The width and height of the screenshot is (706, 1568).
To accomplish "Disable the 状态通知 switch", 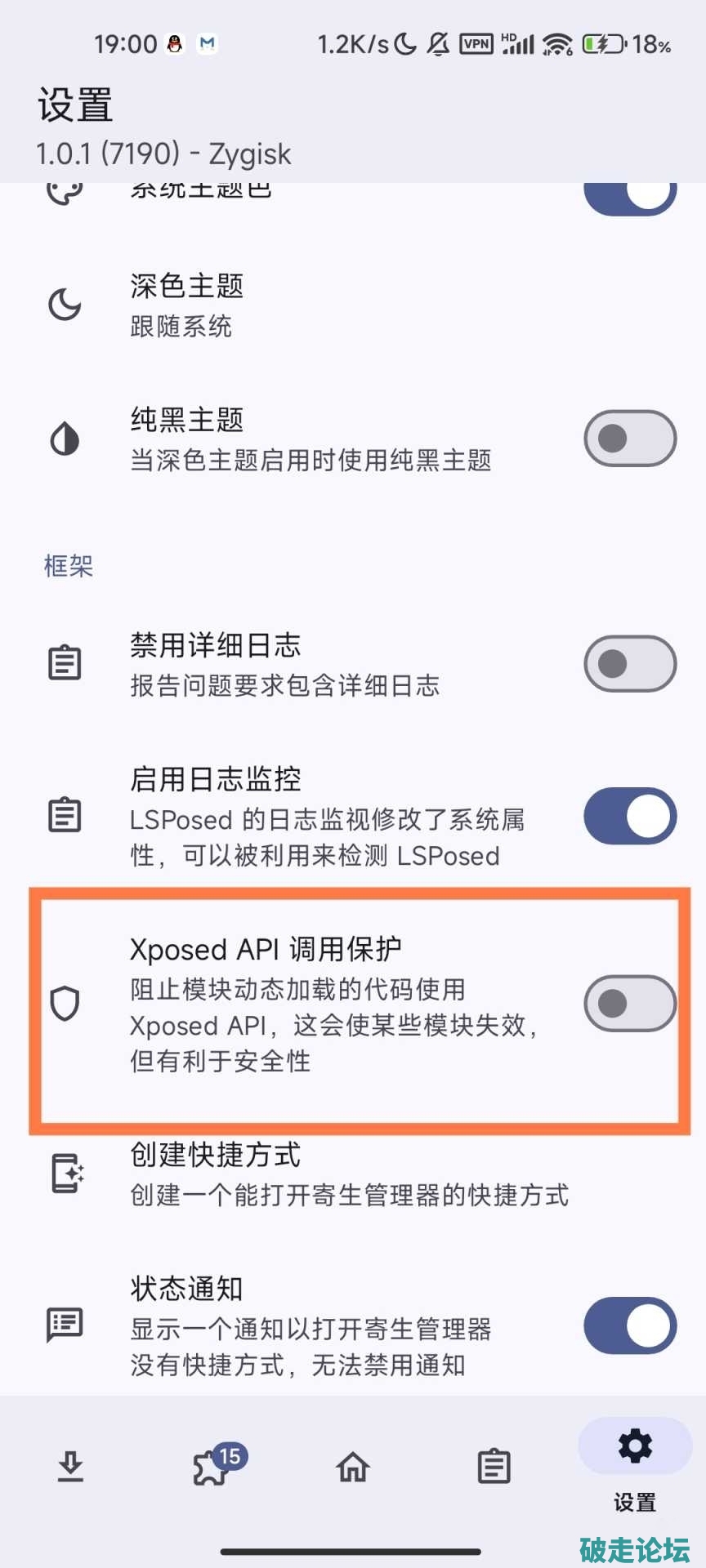I will coord(629,1325).
